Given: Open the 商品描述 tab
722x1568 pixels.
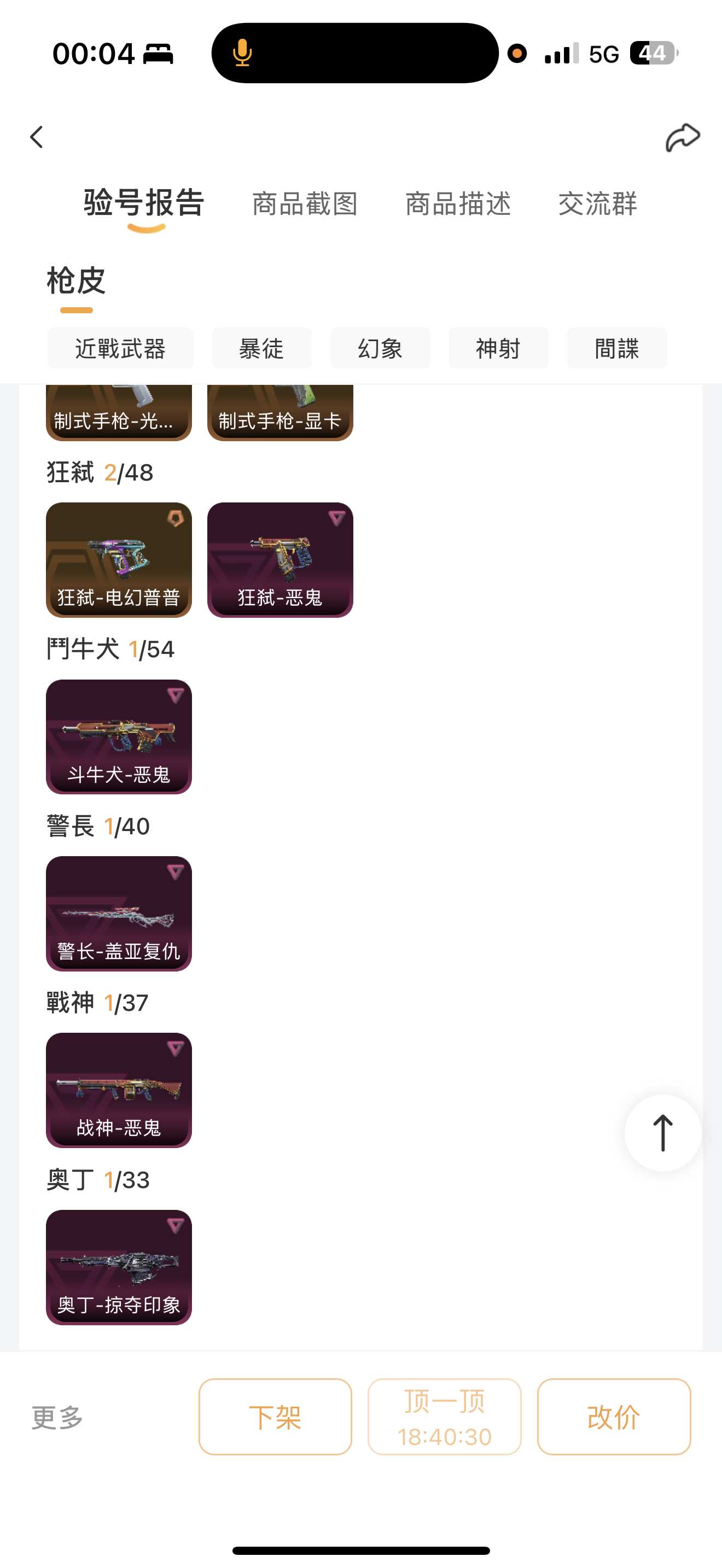Looking at the screenshot, I should click(458, 204).
